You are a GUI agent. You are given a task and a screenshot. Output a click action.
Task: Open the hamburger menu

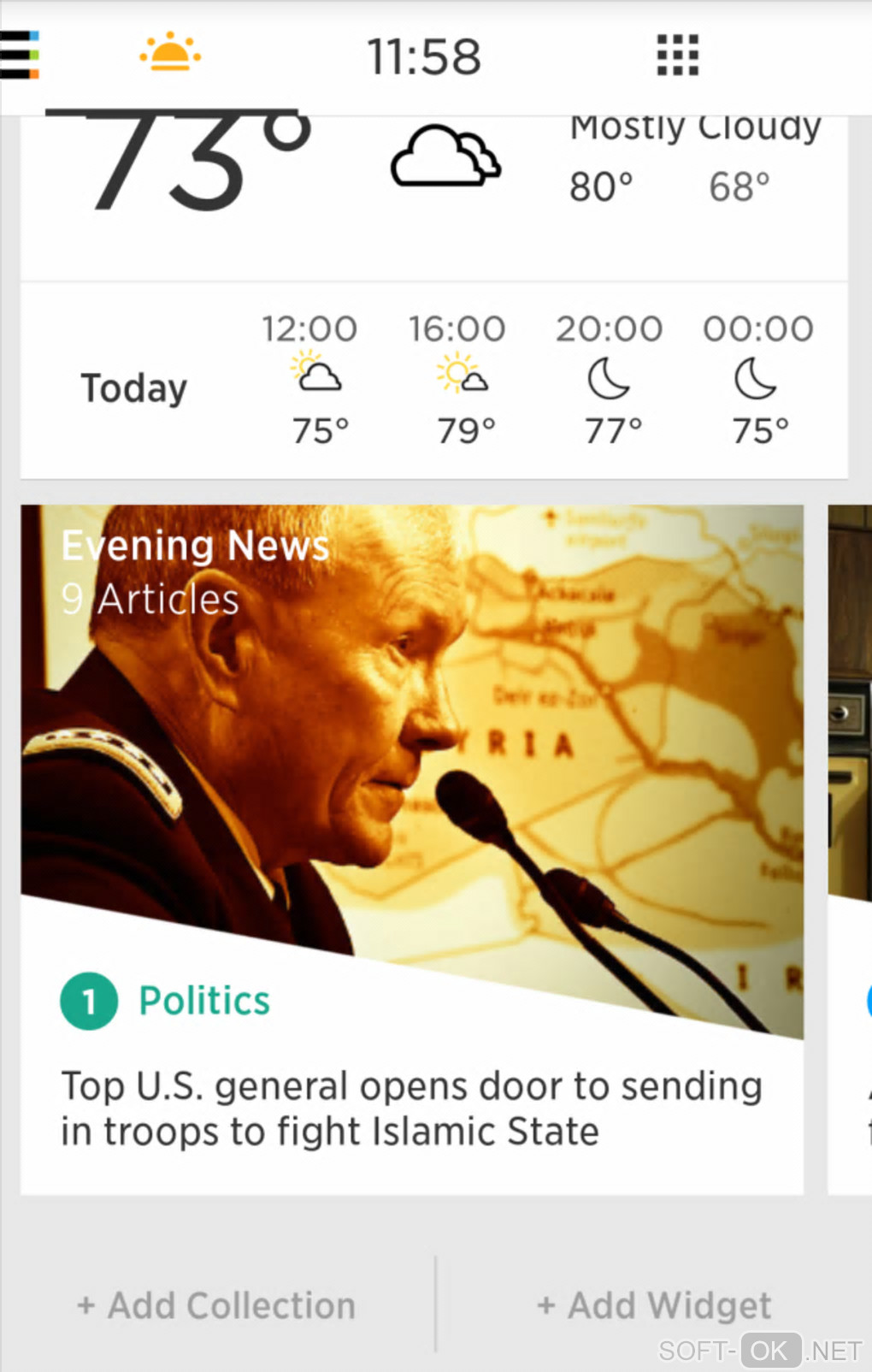pos(19,55)
